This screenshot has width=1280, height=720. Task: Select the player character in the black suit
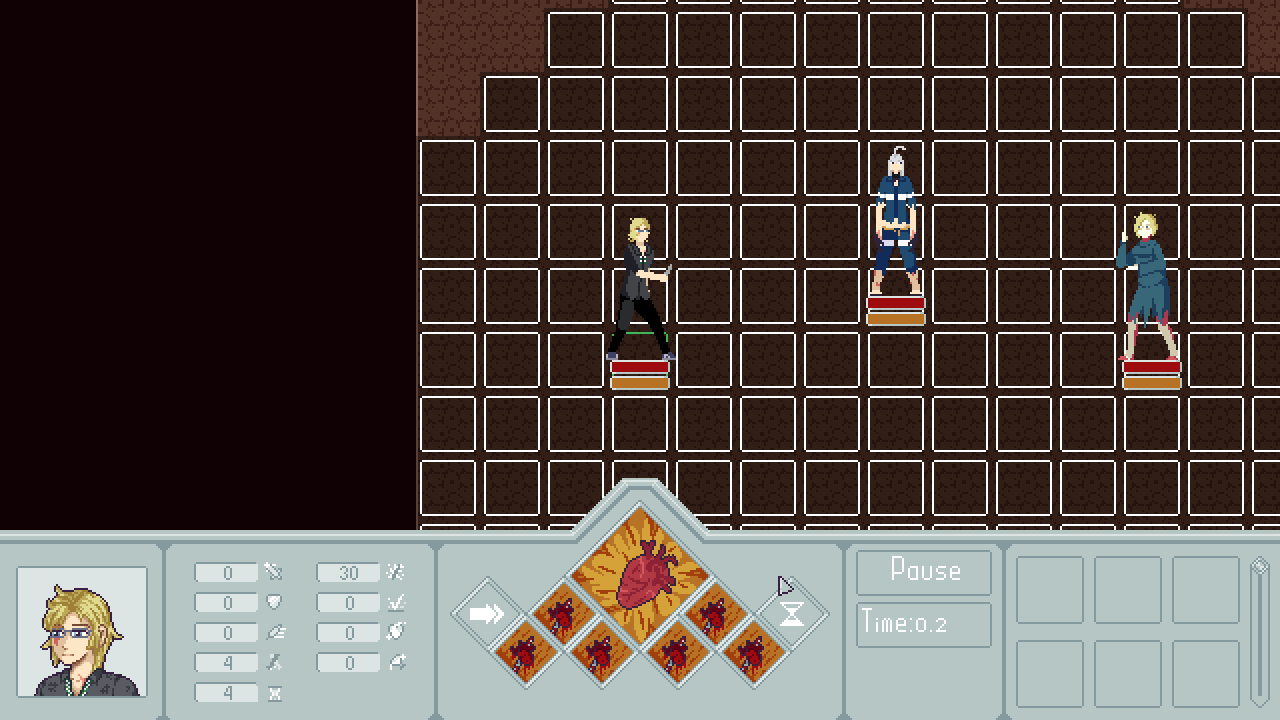tap(640, 290)
